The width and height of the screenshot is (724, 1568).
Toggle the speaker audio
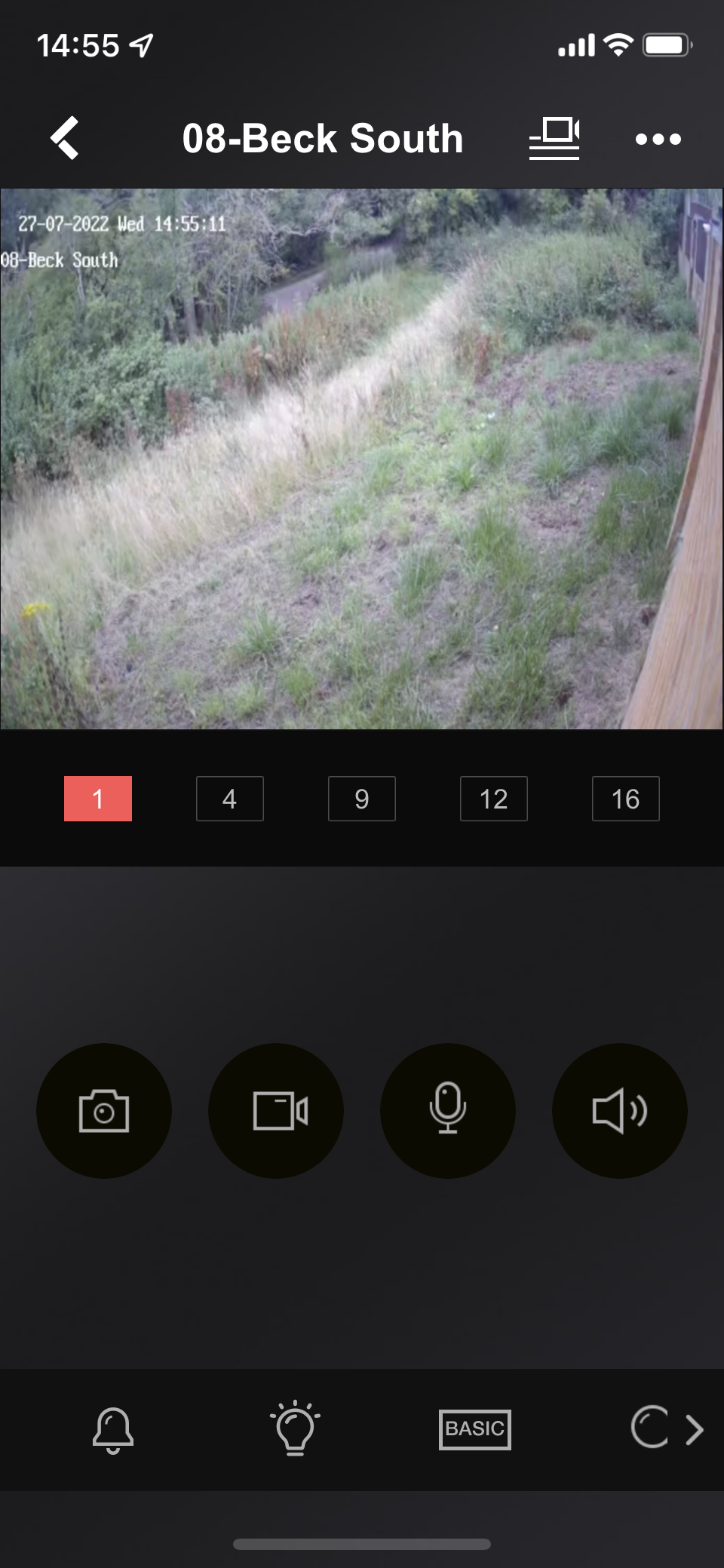click(619, 1110)
